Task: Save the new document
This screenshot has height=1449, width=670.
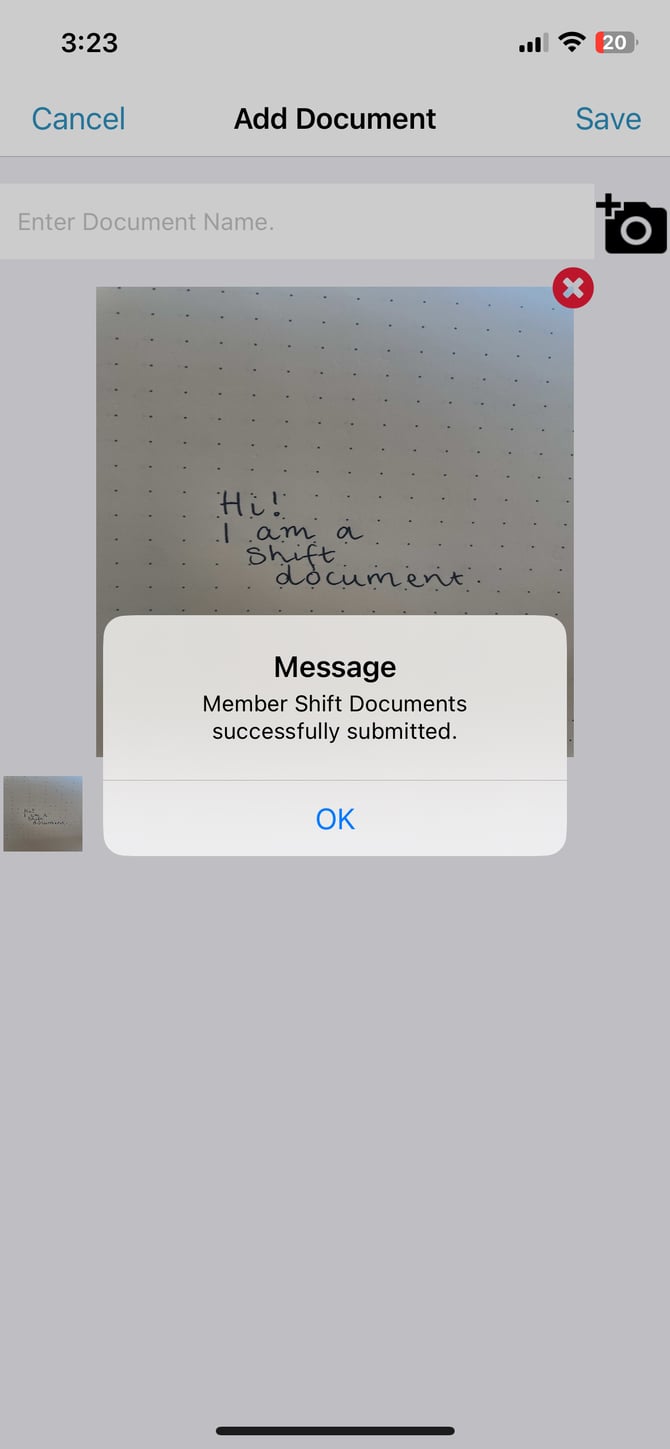Action: pyautogui.click(x=608, y=119)
